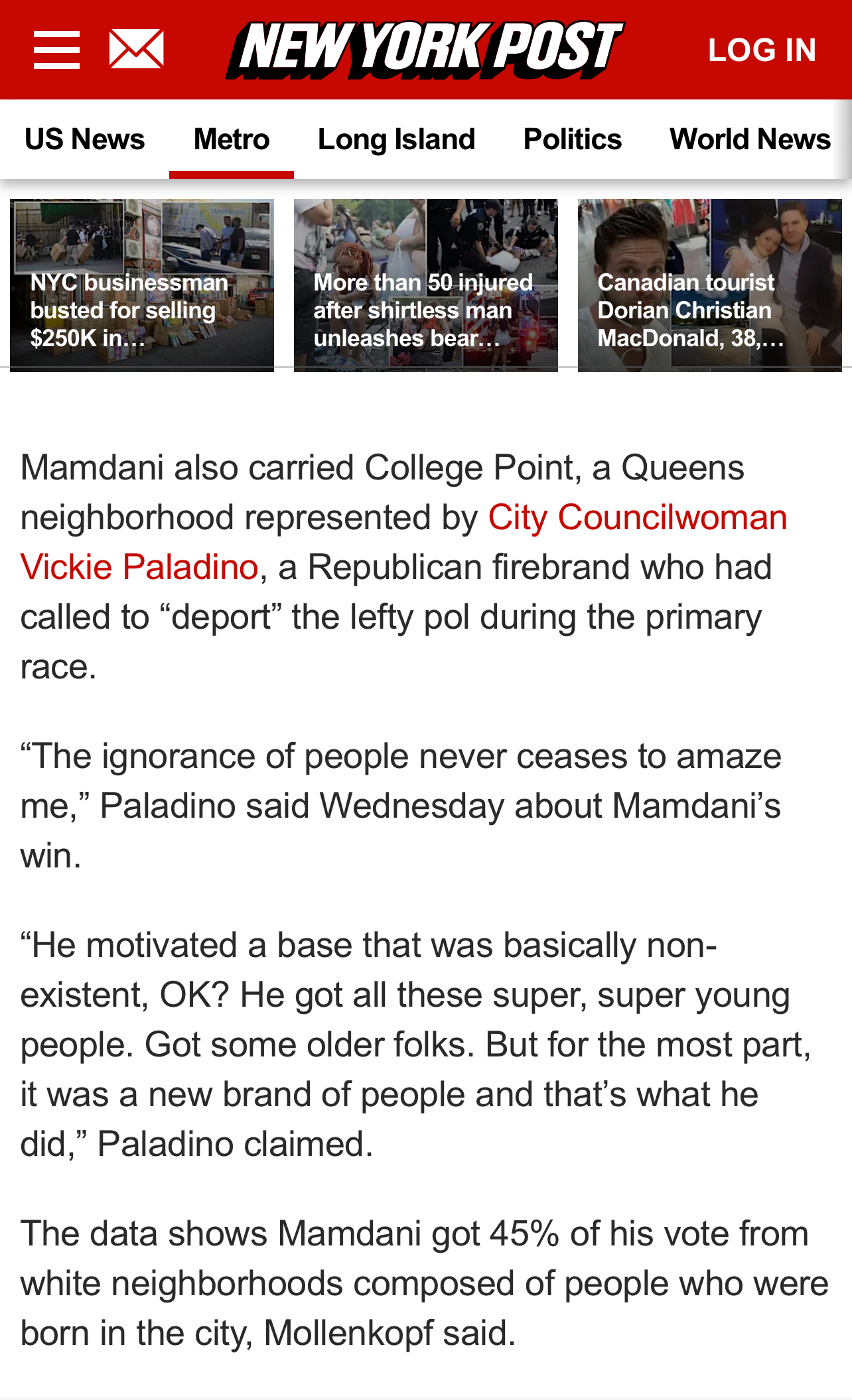Read the More than 50 injured story
The height and width of the screenshot is (1400, 852).
coord(426,285)
